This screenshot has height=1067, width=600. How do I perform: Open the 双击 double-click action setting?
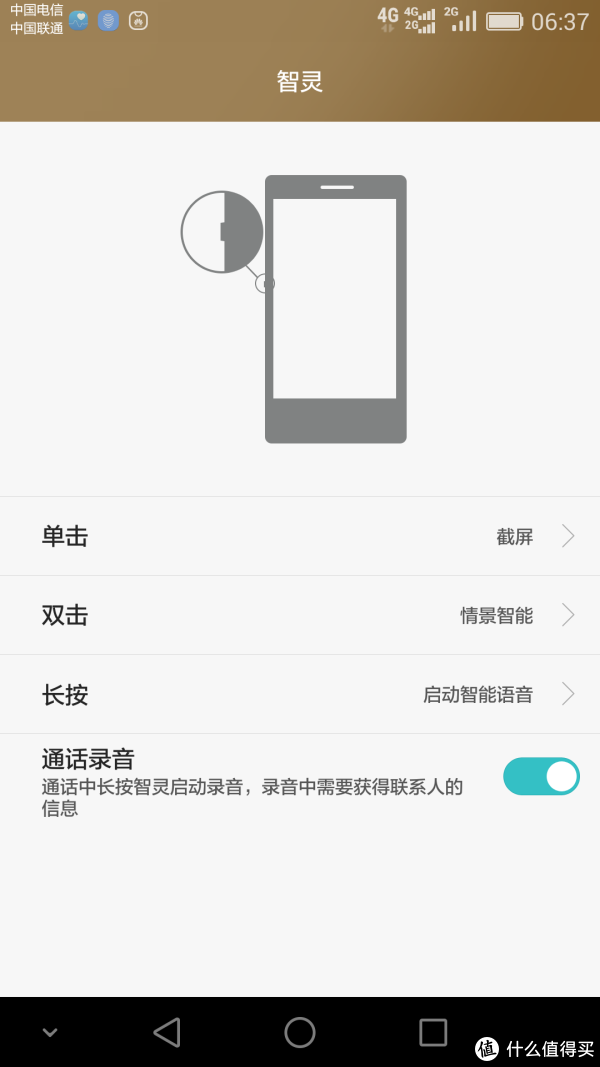coord(300,615)
